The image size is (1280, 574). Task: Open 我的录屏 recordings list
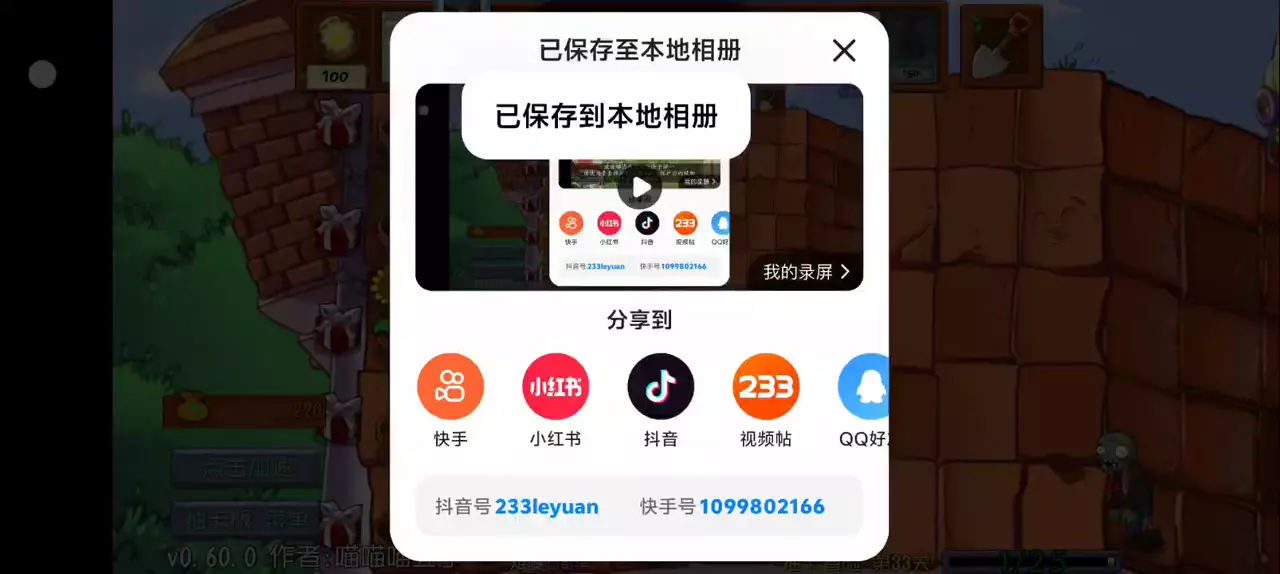[806, 272]
